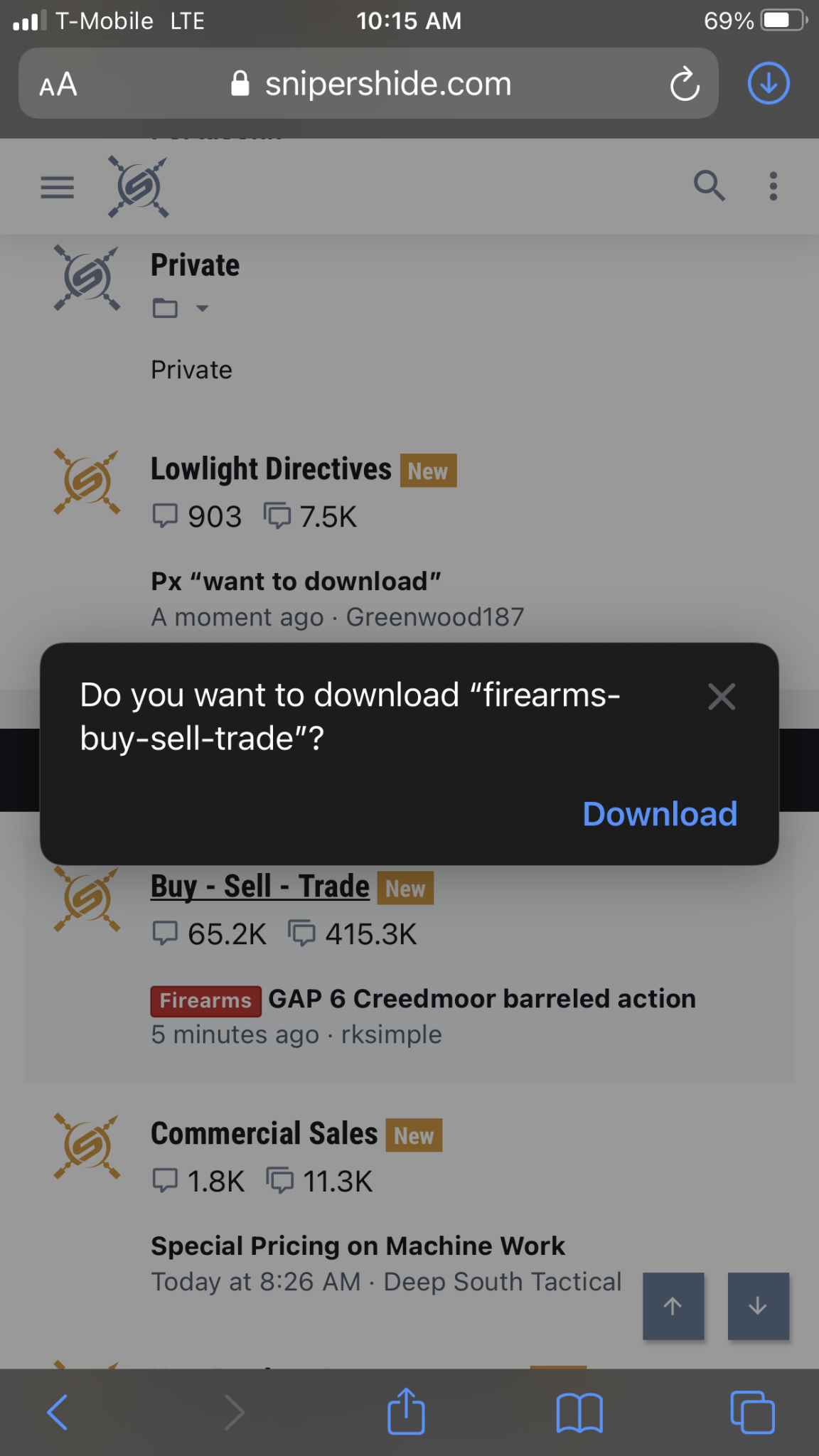Image resolution: width=819 pixels, height=1456 pixels.
Task: Open GAP 6 Creedmoor barreled action thread
Action: 481,999
